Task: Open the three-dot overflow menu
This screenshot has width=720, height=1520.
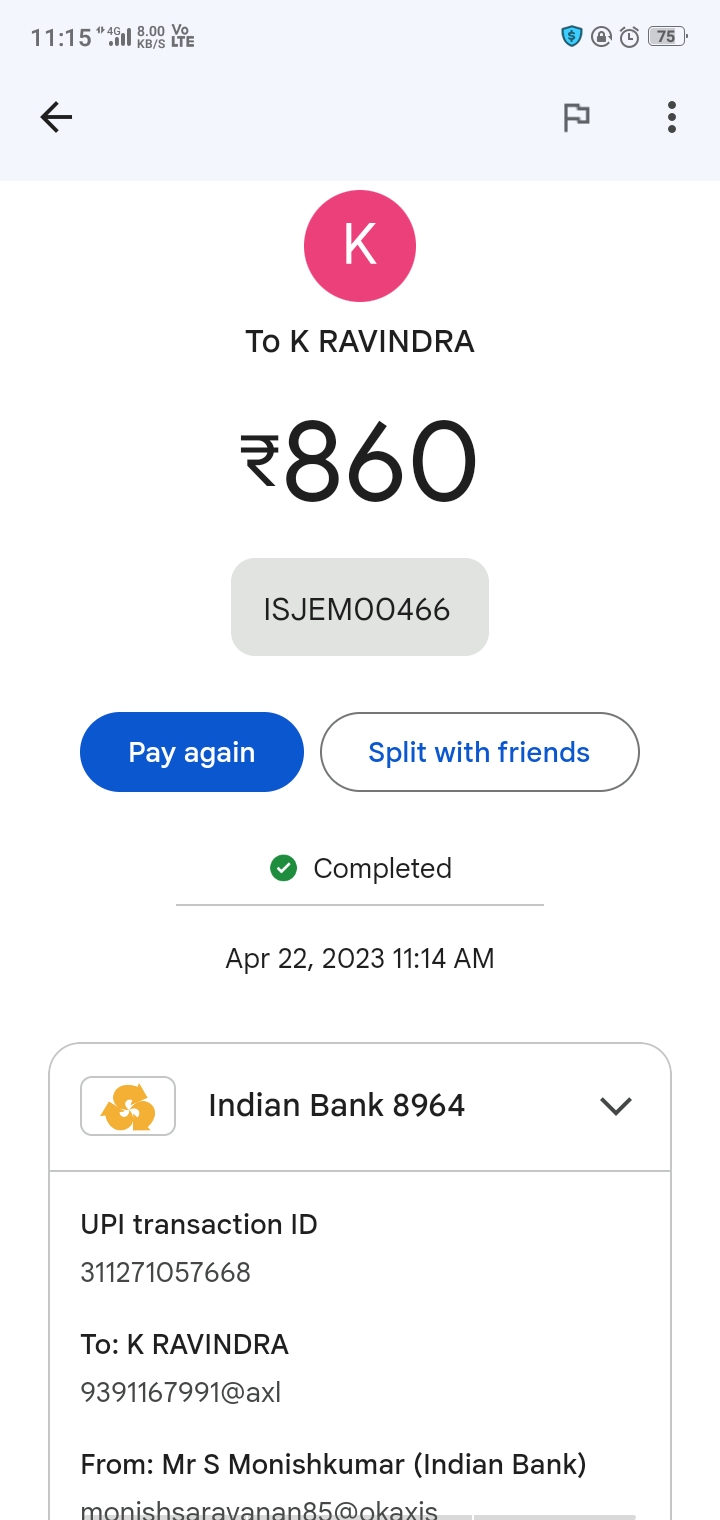Action: point(671,118)
